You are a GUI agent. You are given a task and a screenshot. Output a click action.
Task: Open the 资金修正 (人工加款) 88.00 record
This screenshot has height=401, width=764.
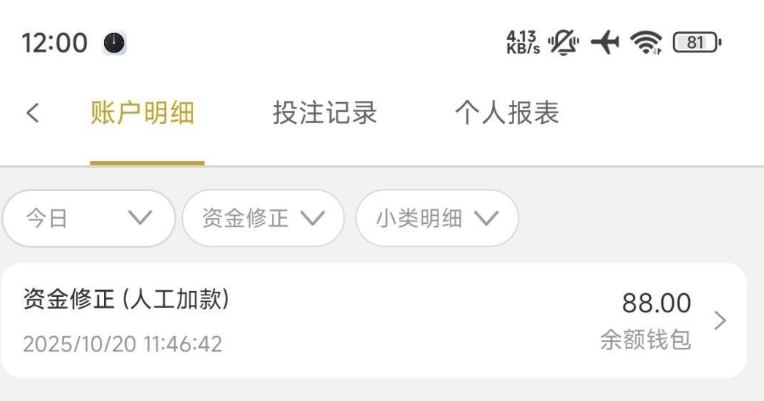click(x=373, y=320)
